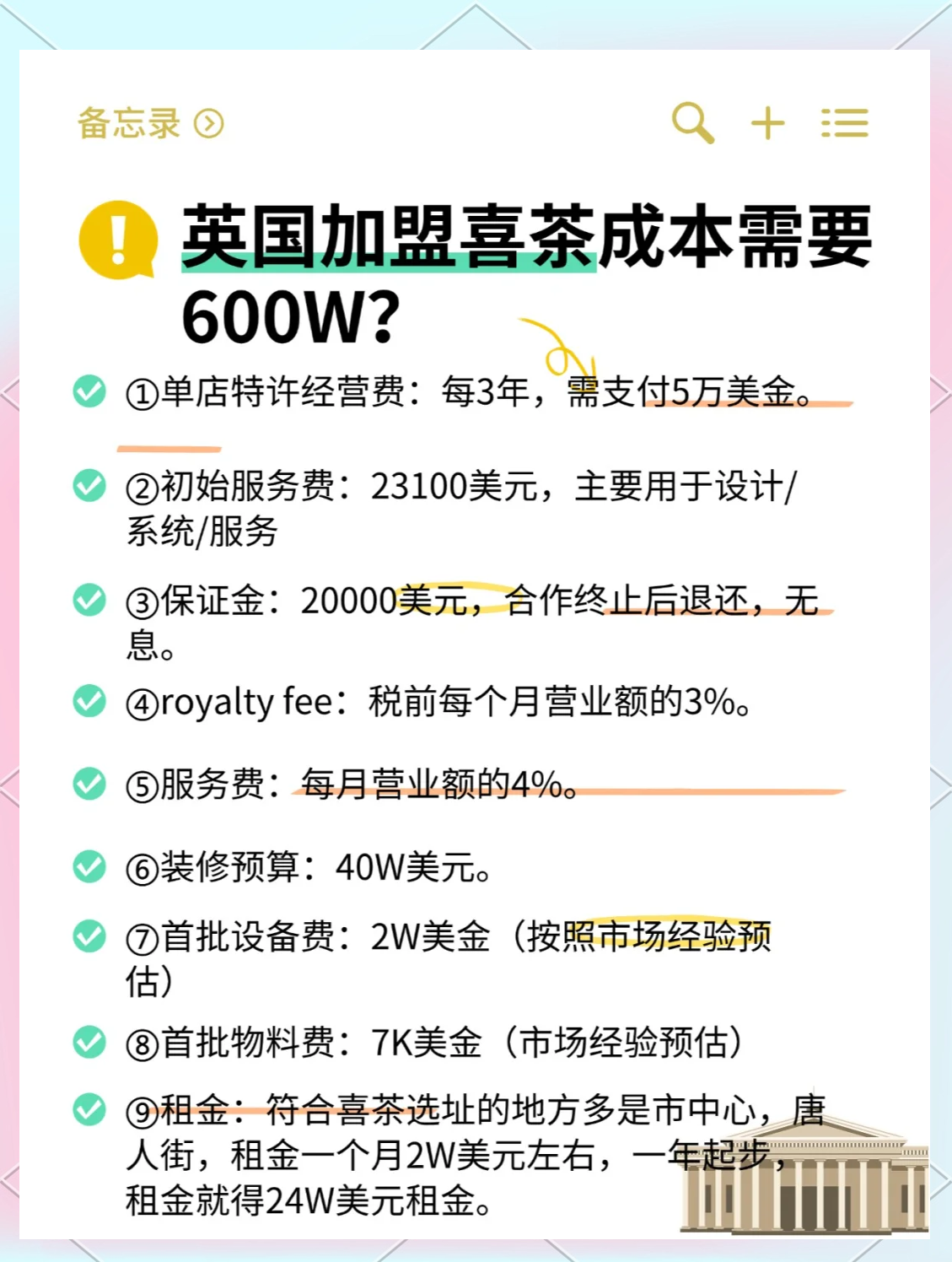Toggle the green checkmark next to ⑤服务费
This screenshot has width=952, height=1262.
[89, 784]
